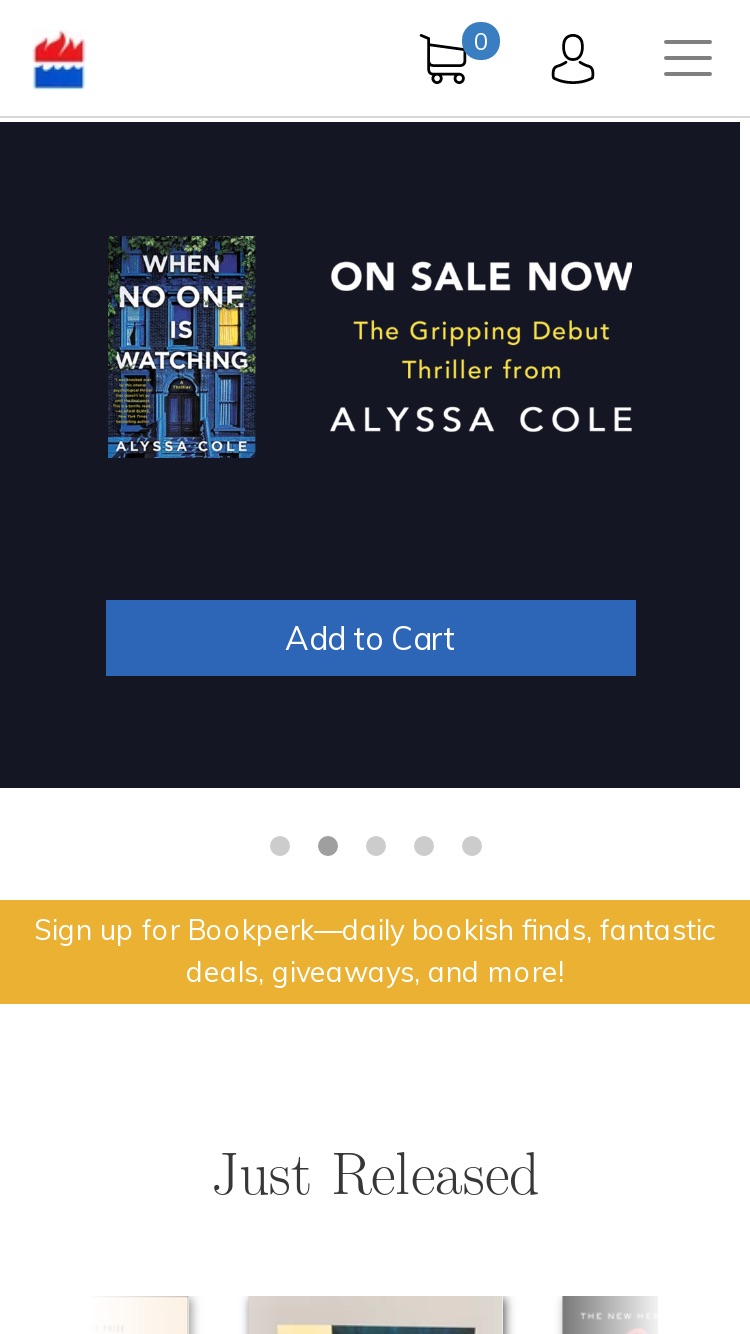Viewport: 750px width, 1334px height.
Task: Select the fourth carousel dot
Action: click(x=424, y=846)
